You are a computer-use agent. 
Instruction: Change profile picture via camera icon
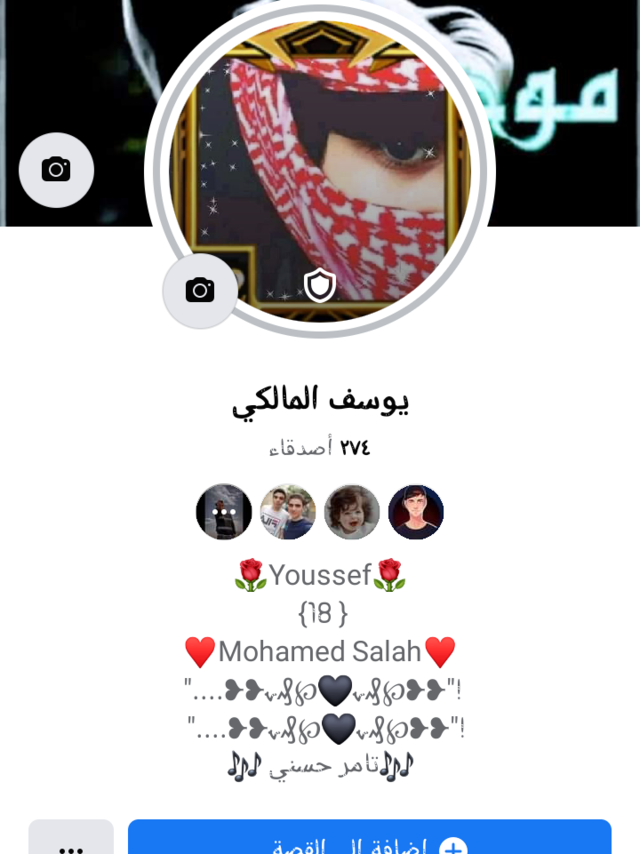(x=200, y=290)
